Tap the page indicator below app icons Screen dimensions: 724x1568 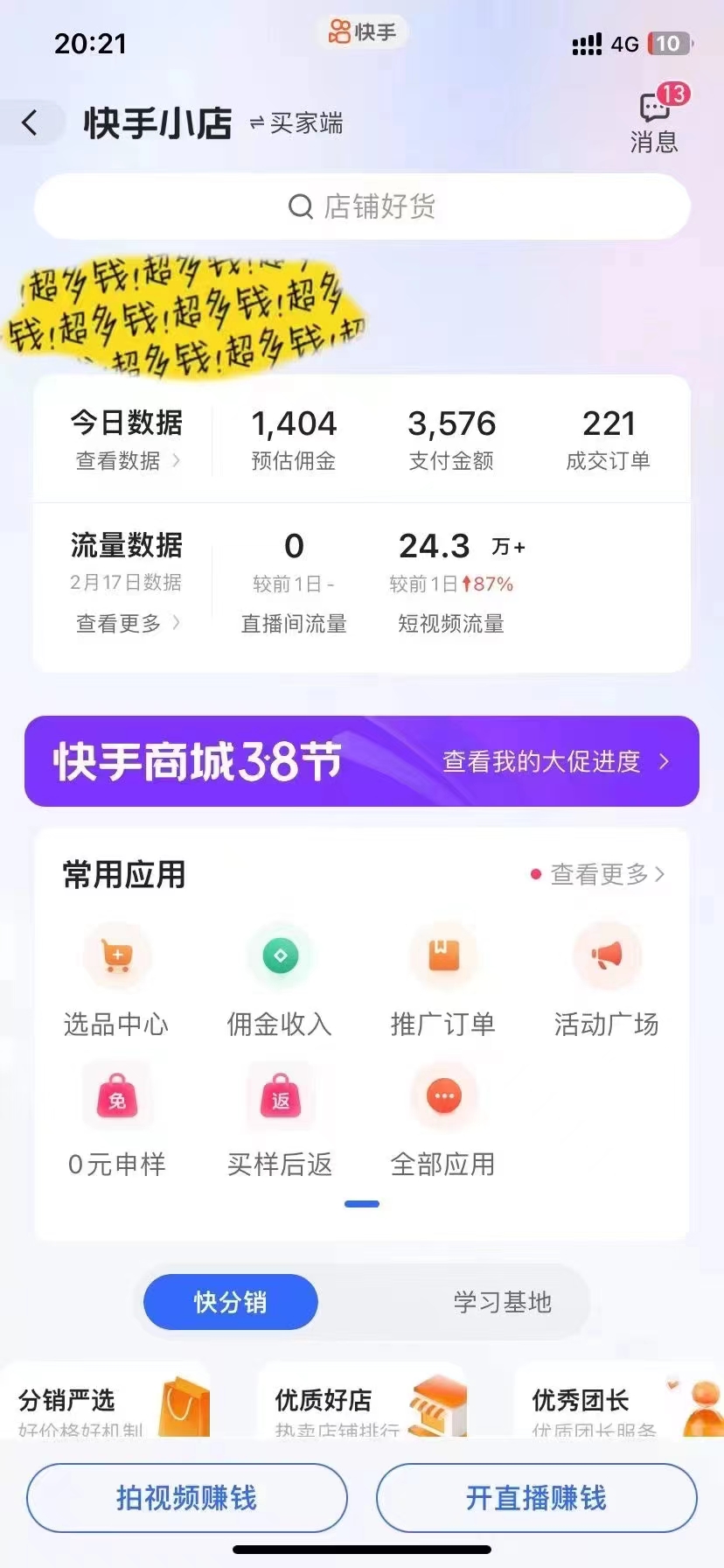tap(362, 1203)
